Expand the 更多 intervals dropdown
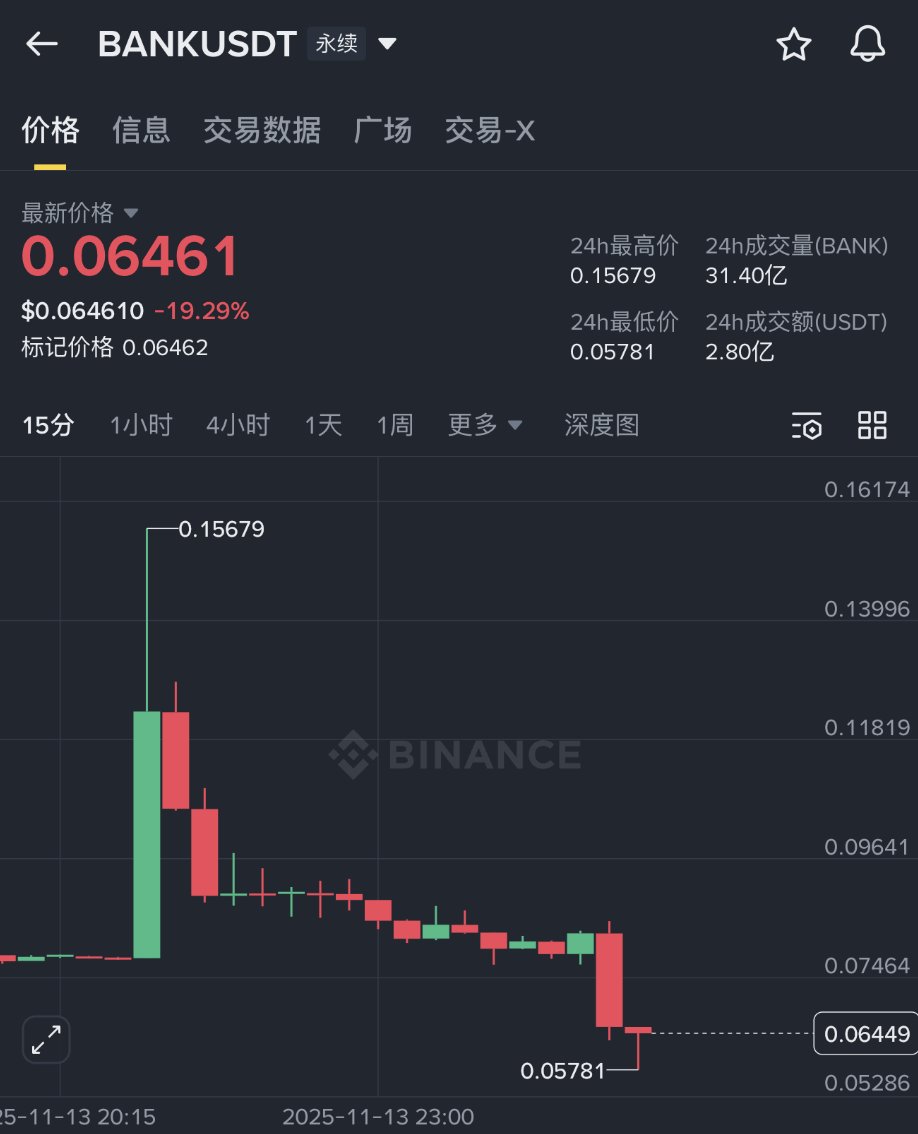This screenshot has height=1134, width=918. (x=485, y=425)
